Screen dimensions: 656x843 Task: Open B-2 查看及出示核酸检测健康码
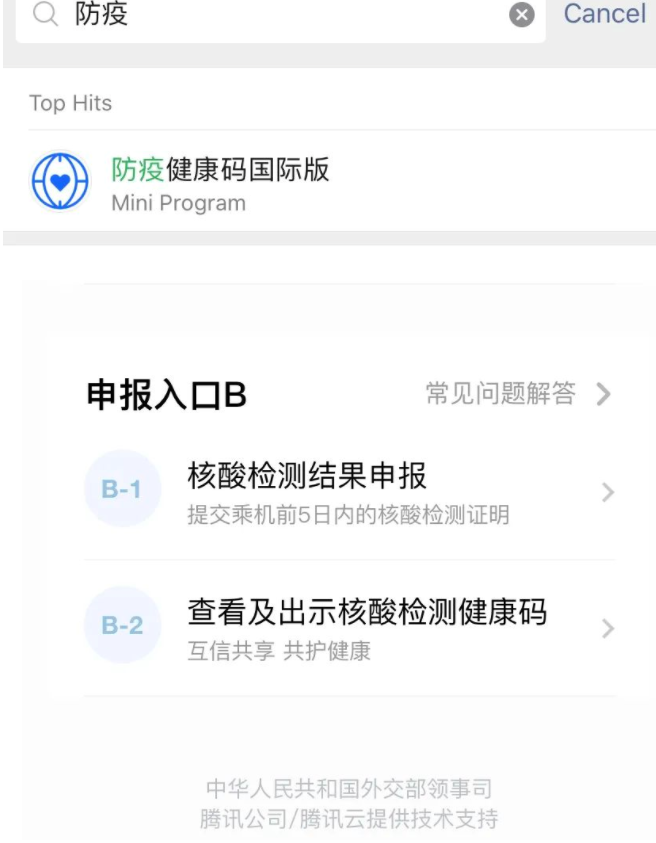350,627
